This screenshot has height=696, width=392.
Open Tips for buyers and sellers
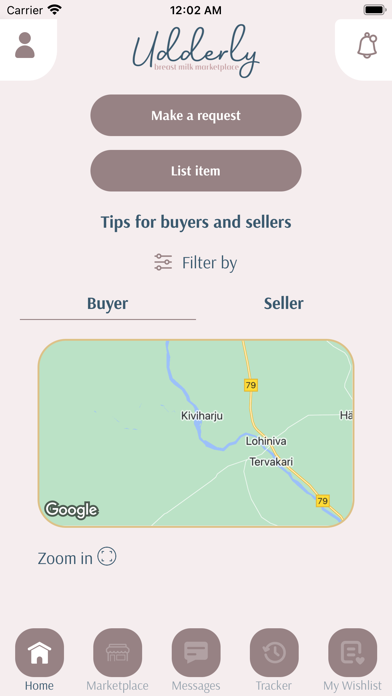(x=196, y=222)
